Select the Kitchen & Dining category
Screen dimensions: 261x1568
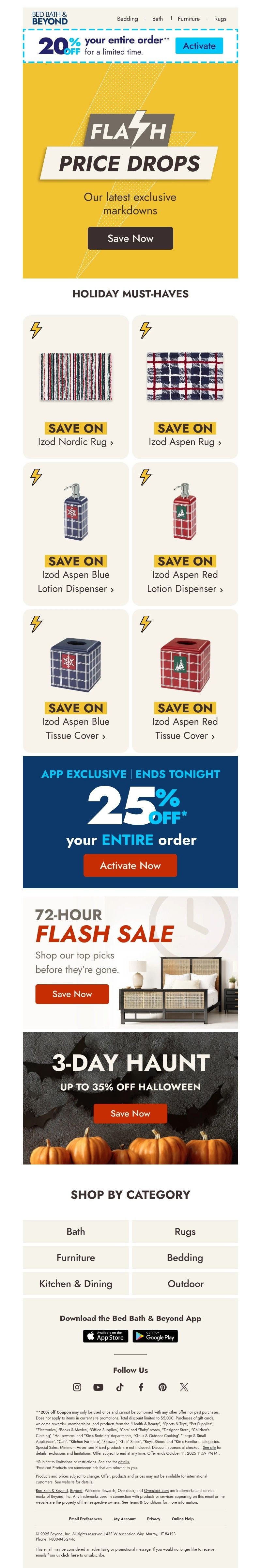point(75,1284)
